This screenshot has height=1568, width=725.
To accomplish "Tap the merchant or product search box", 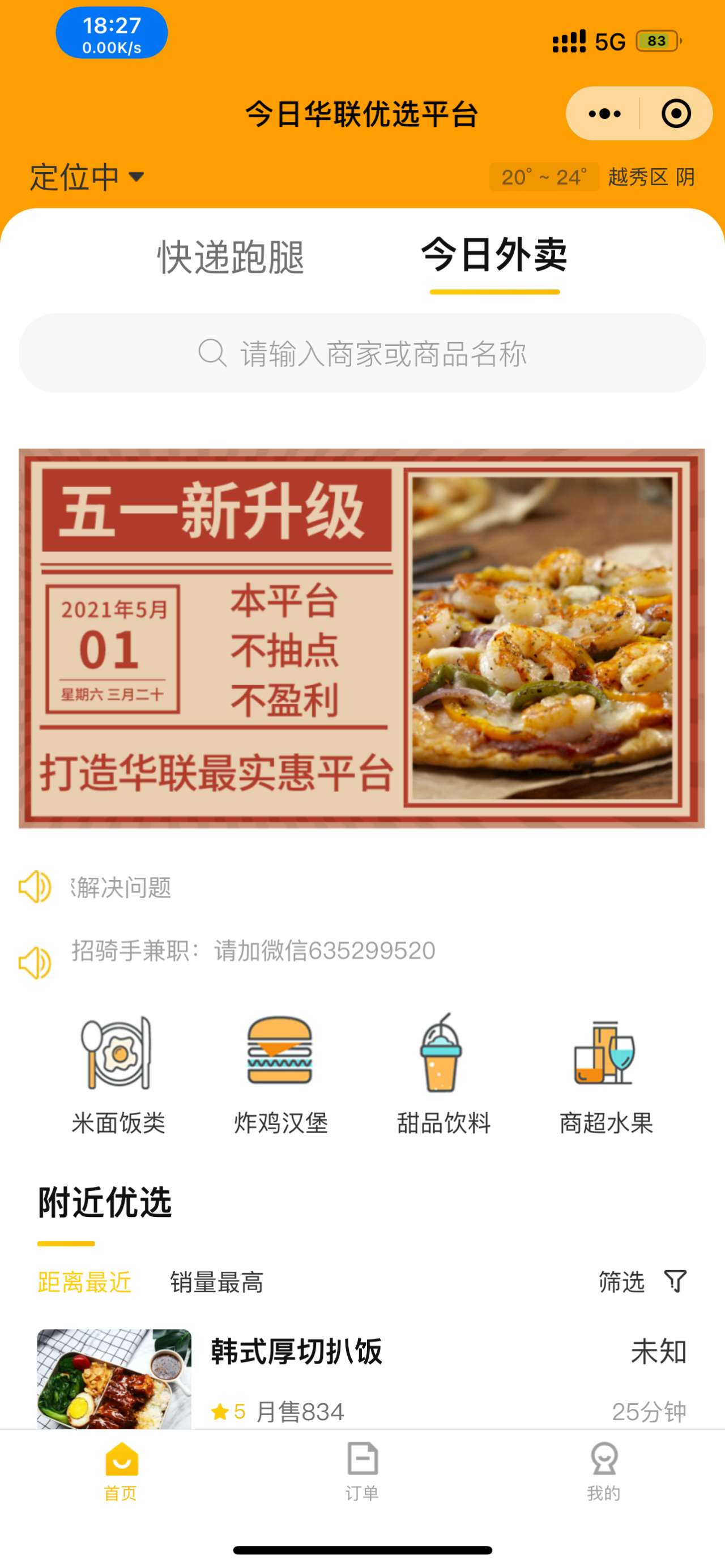I will pyautogui.click(x=362, y=353).
